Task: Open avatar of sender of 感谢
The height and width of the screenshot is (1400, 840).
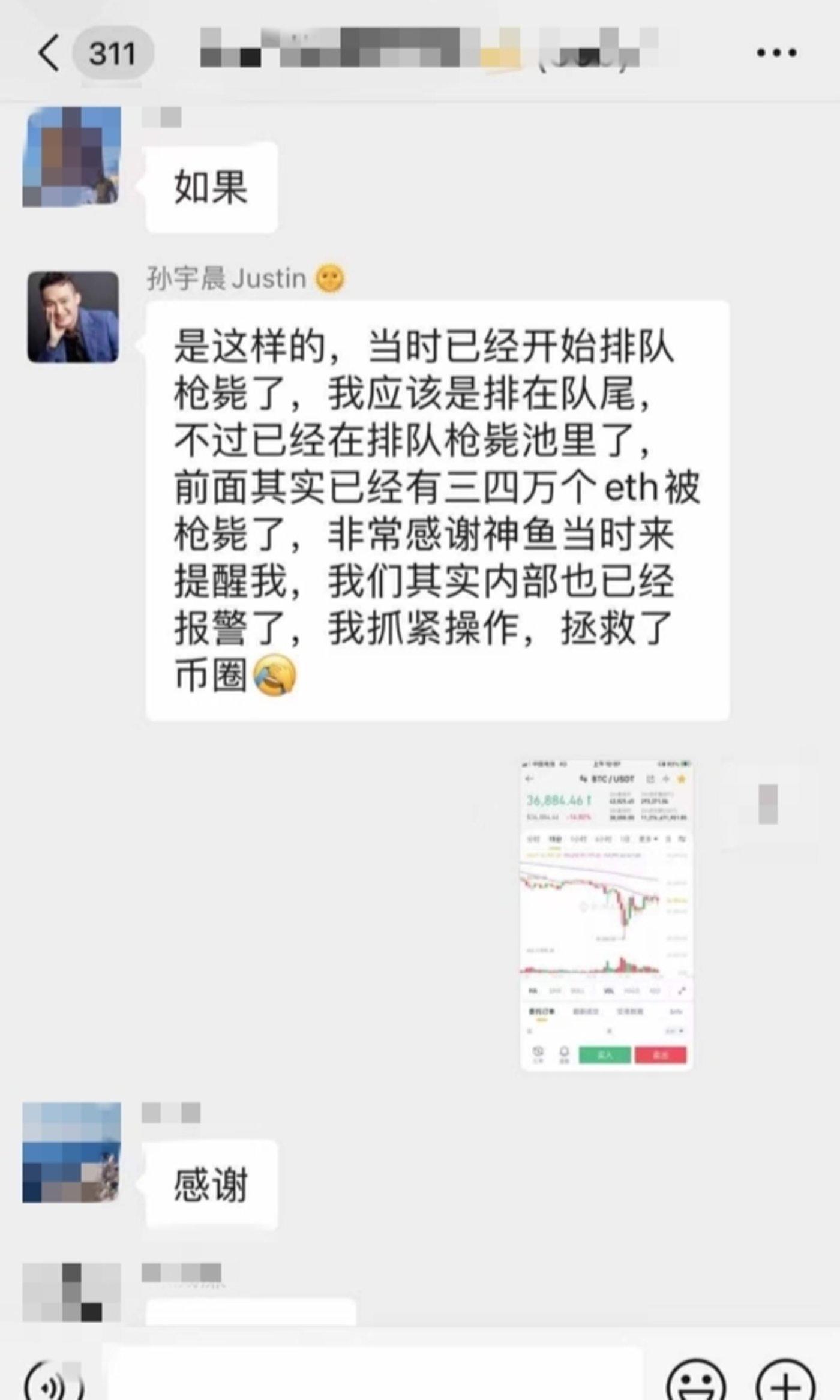Action: point(71,1152)
